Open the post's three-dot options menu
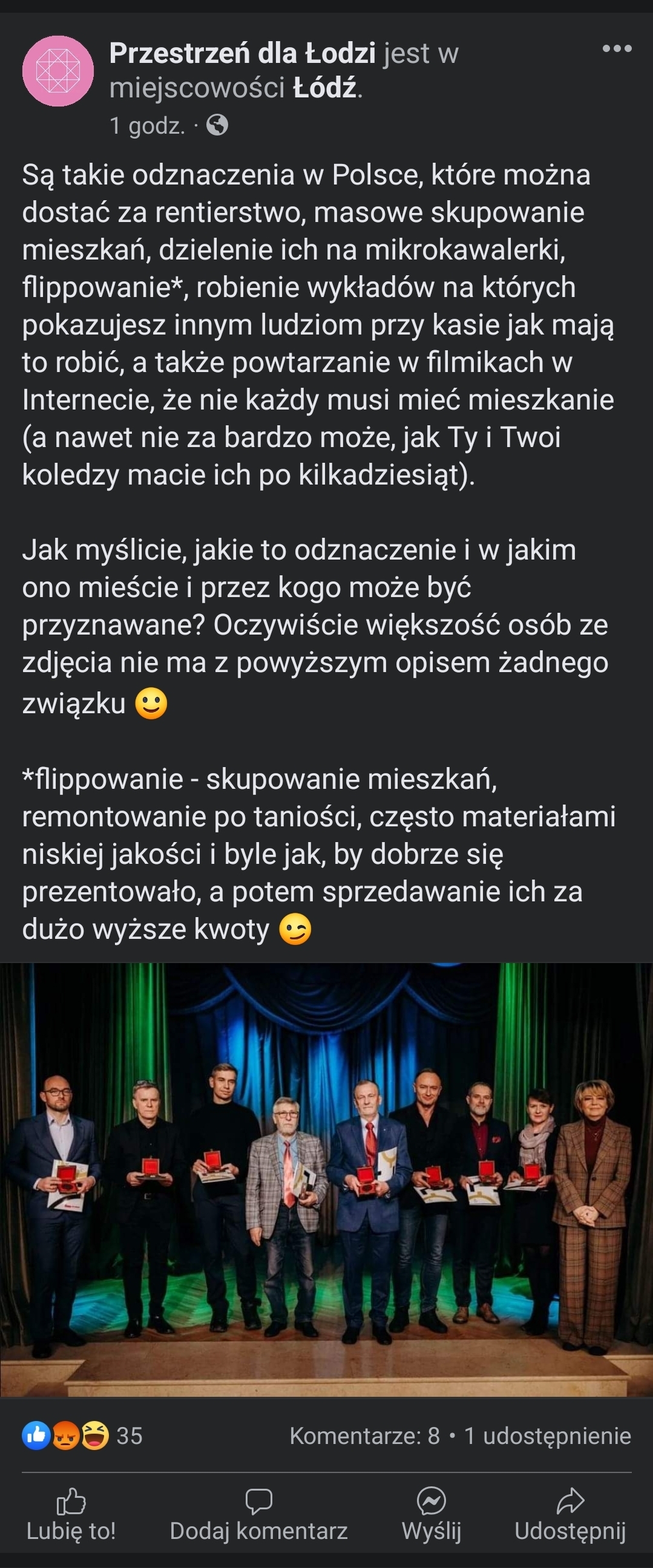The width and height of the screenshot is (653, 1568). [x=617, y=48]
